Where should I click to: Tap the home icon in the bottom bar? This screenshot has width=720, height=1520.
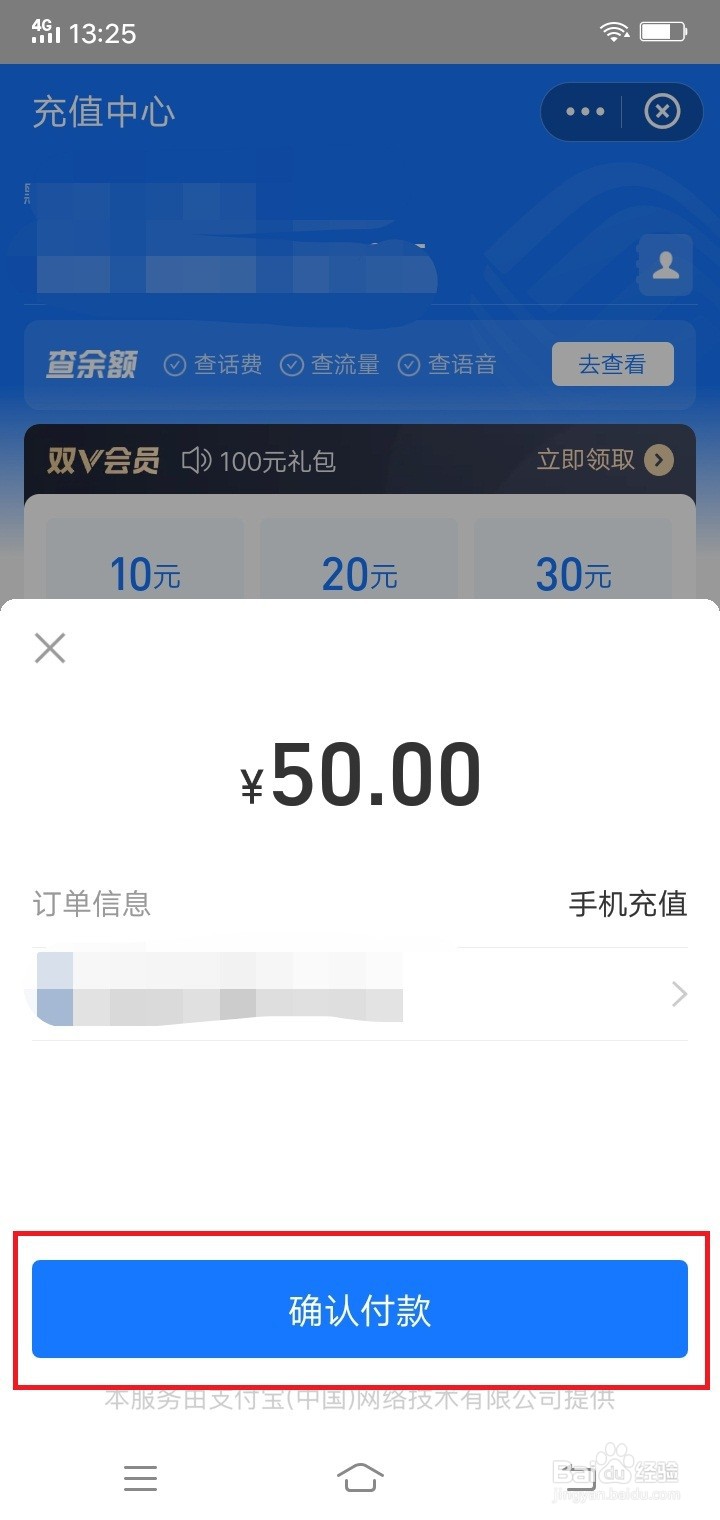[x=362, y=1477]
